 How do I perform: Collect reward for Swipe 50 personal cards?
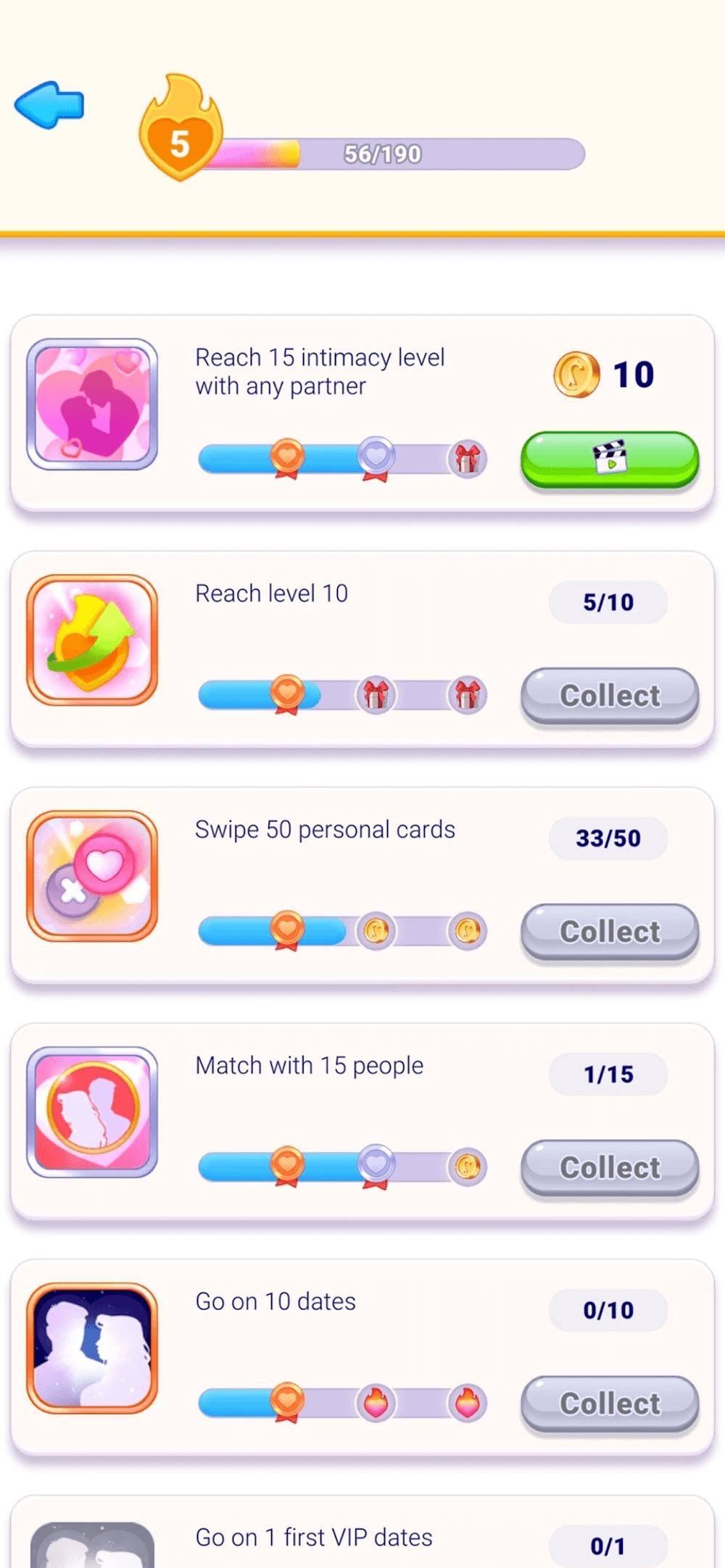click(610, 932)
